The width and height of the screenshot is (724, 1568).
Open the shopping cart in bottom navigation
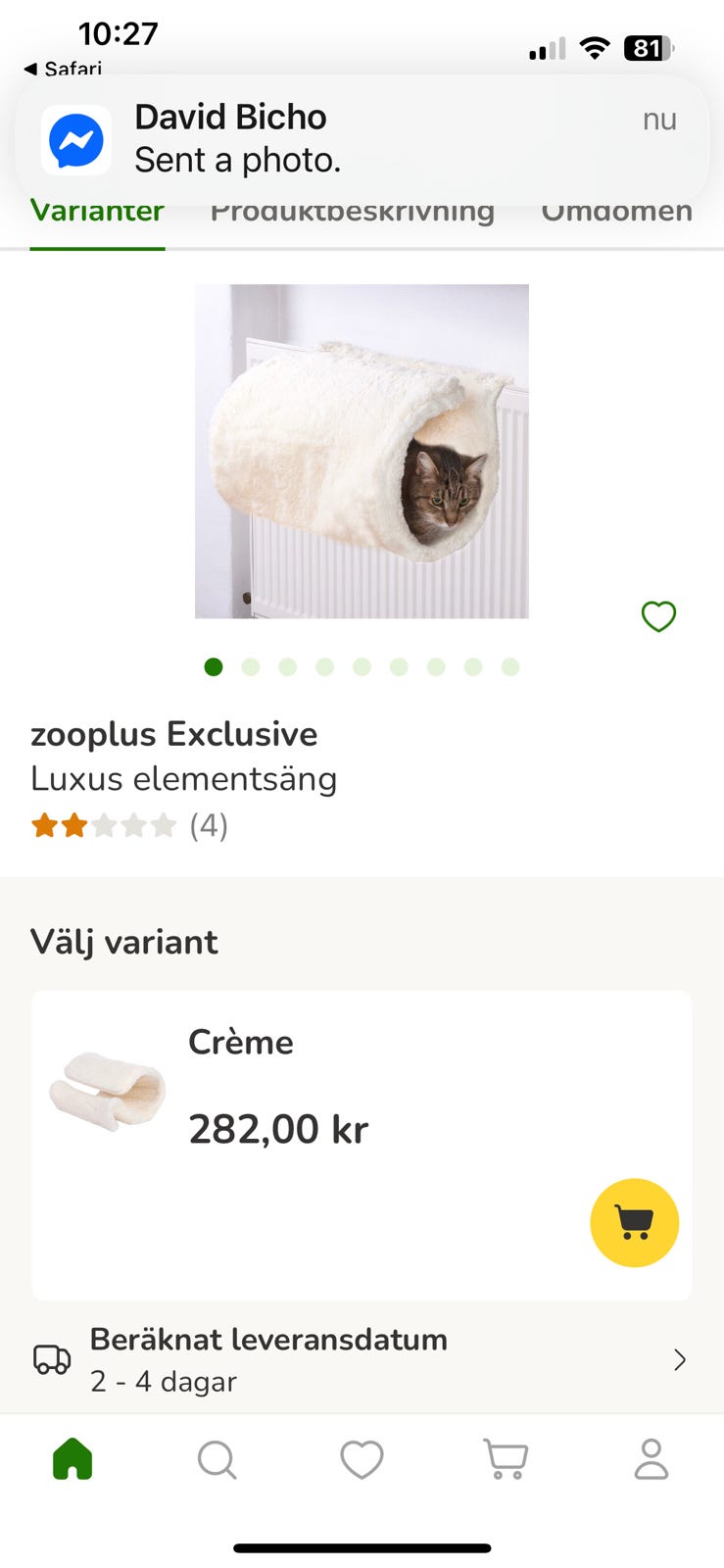coord(506,1458)
